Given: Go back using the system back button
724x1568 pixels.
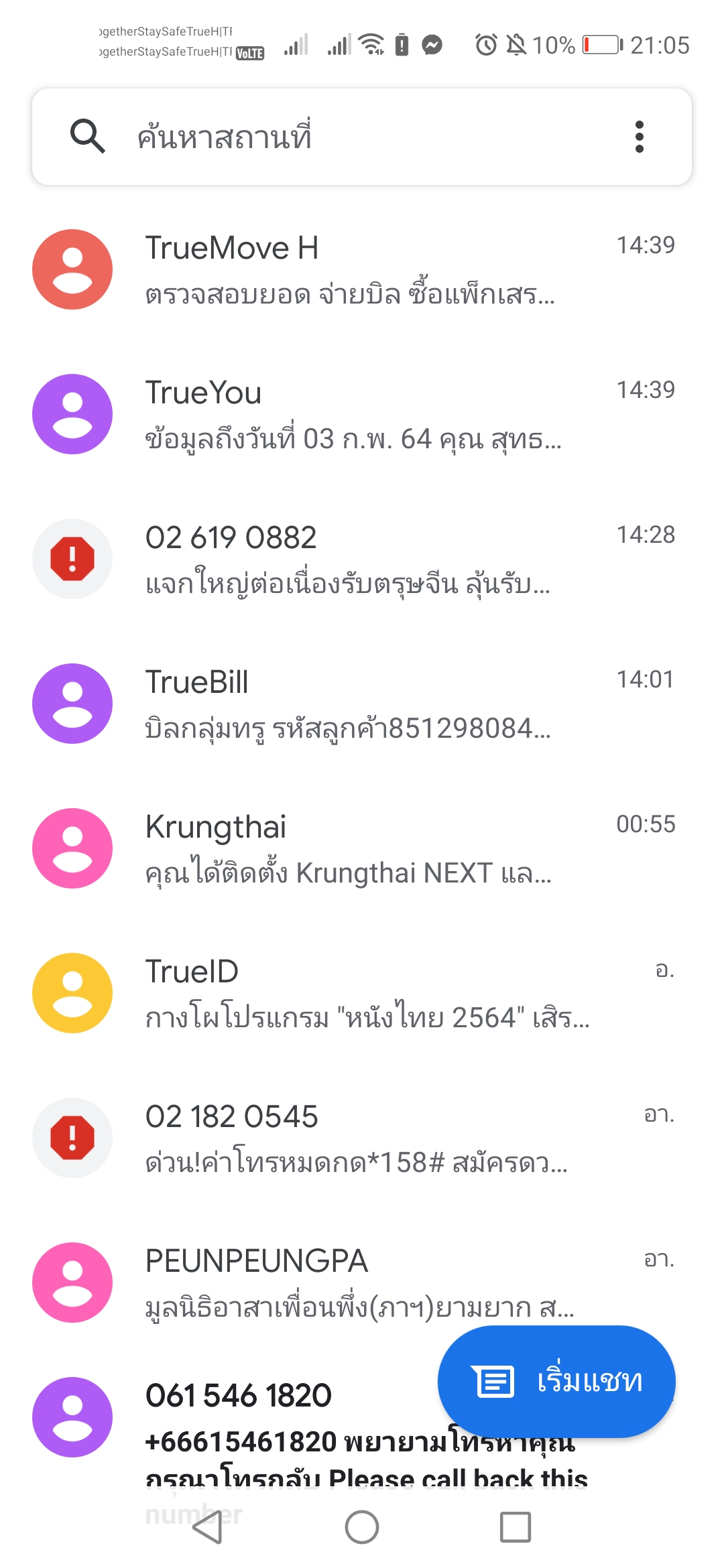Looking at the screenshot, I should point(208,1528).
